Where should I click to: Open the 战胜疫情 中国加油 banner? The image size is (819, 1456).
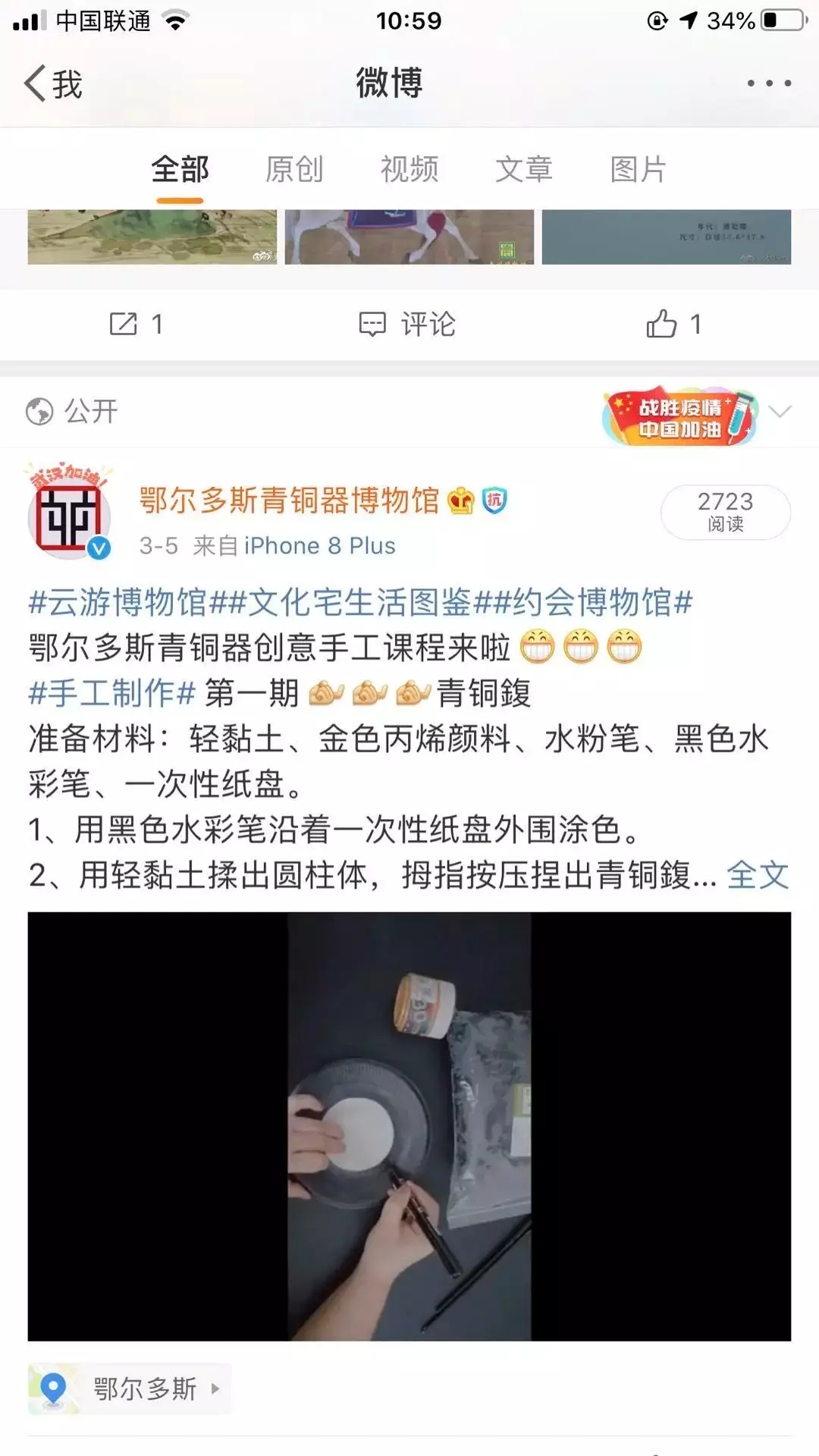[679, 417]
